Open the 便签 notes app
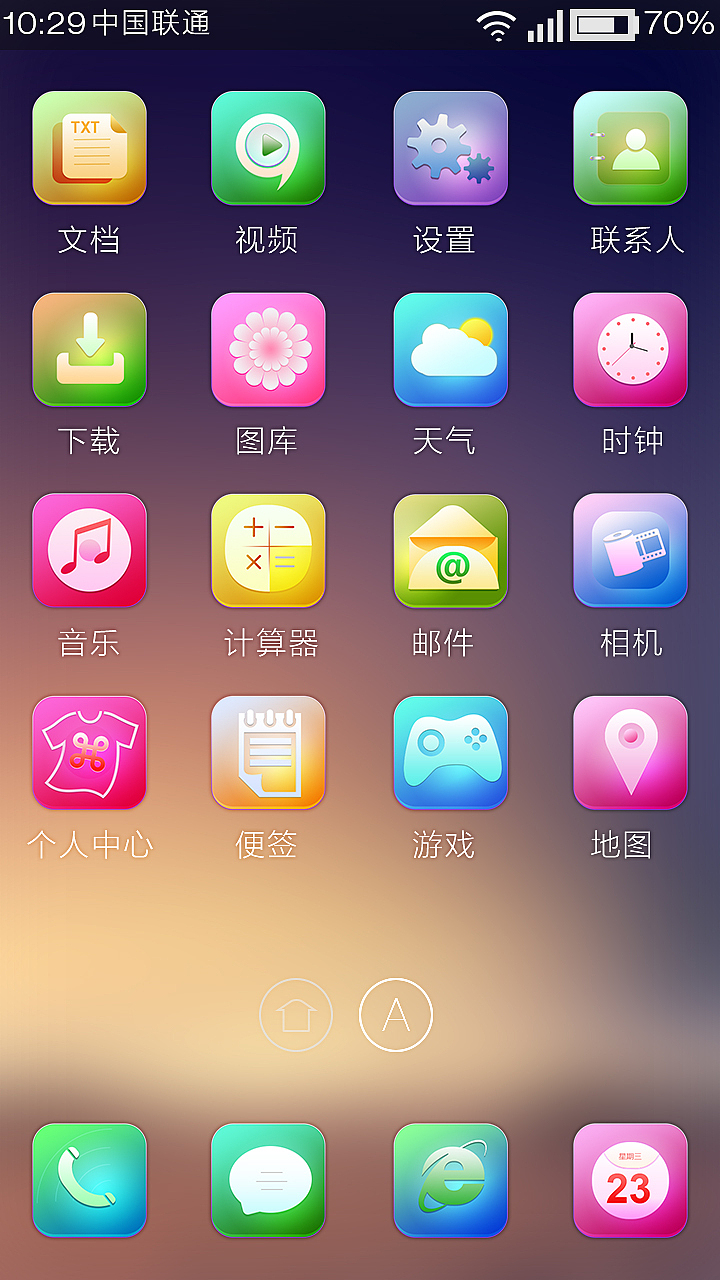 268,752
